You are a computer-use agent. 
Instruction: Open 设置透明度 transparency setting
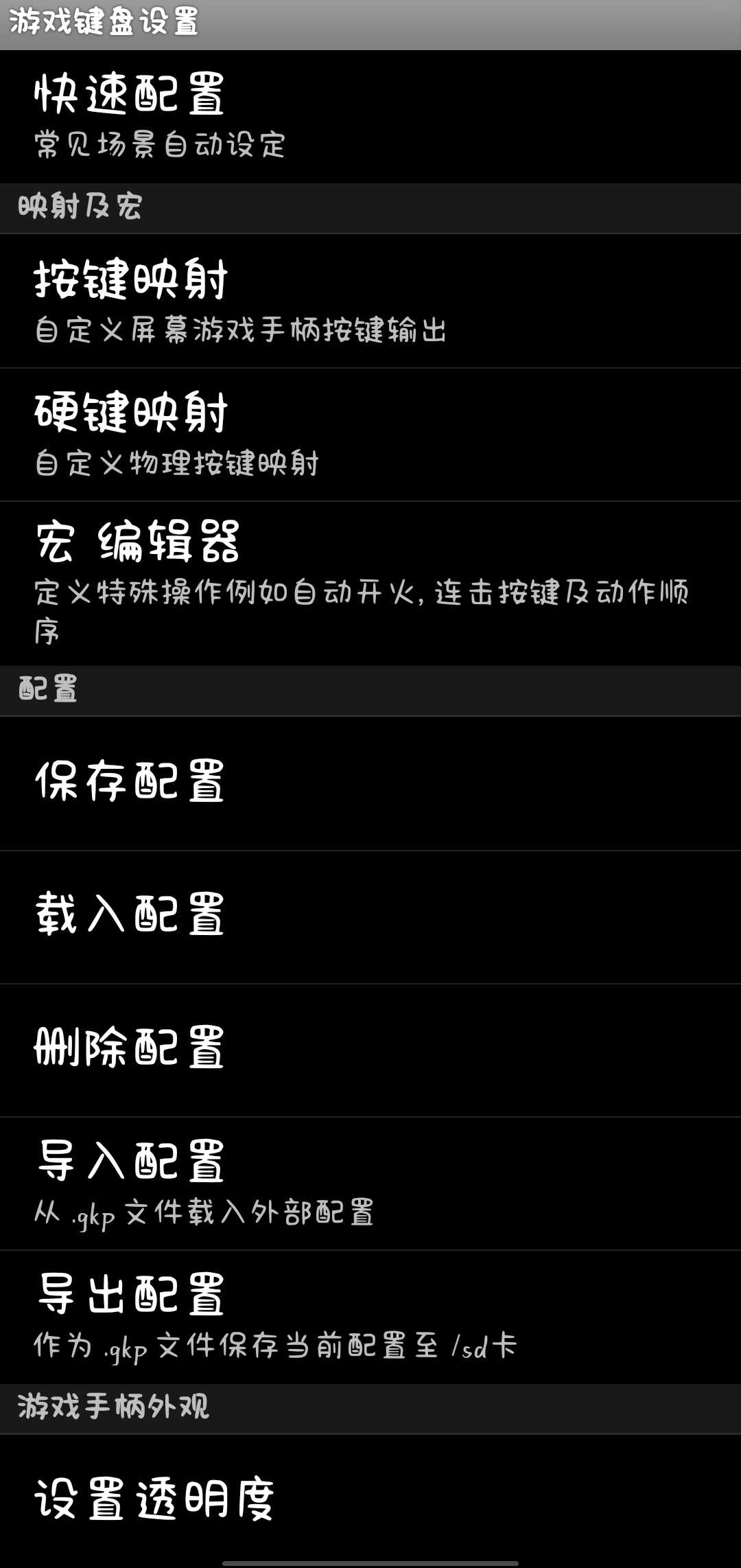pyautogui.click(x=370, y=1498)
